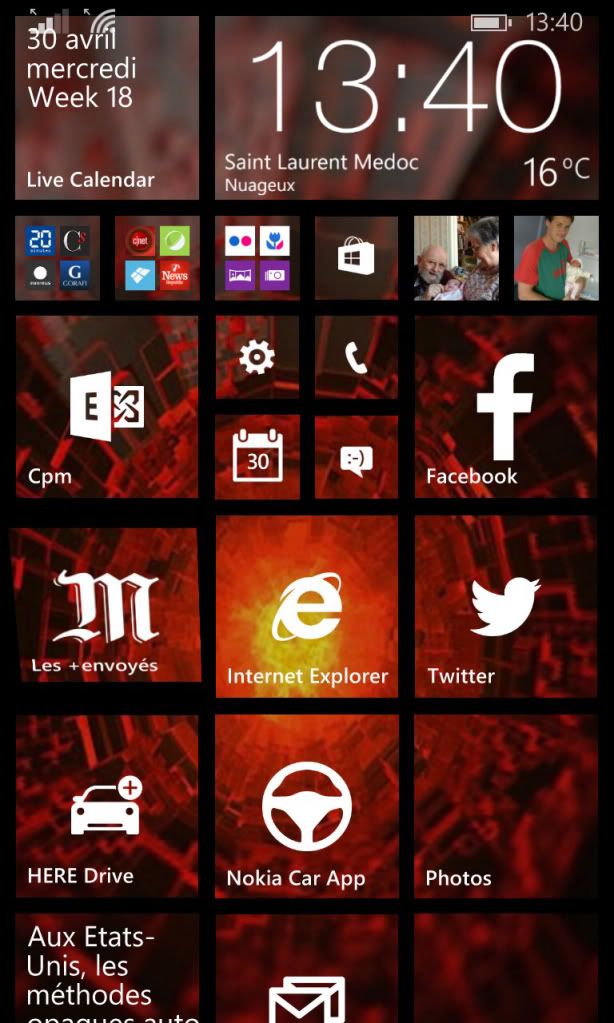Open the Saint Laurent Medoc weather clock tile
Viewport: 614px width, 1023px height.
point(406,108)
